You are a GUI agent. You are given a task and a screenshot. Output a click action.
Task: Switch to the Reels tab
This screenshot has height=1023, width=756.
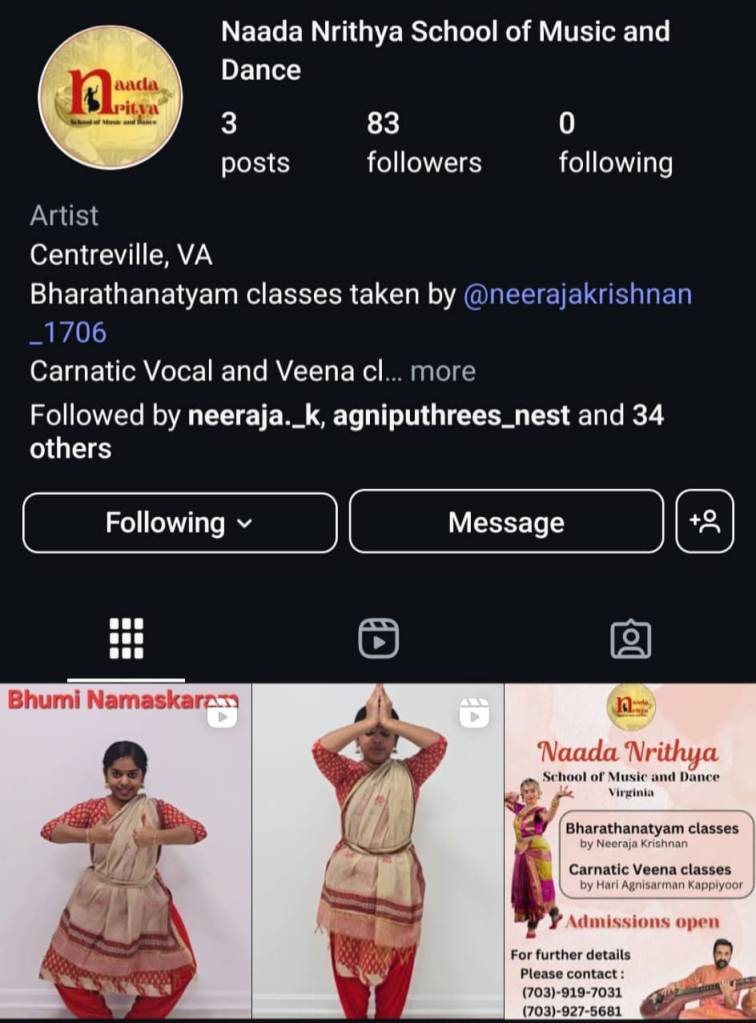click(378, 638)
